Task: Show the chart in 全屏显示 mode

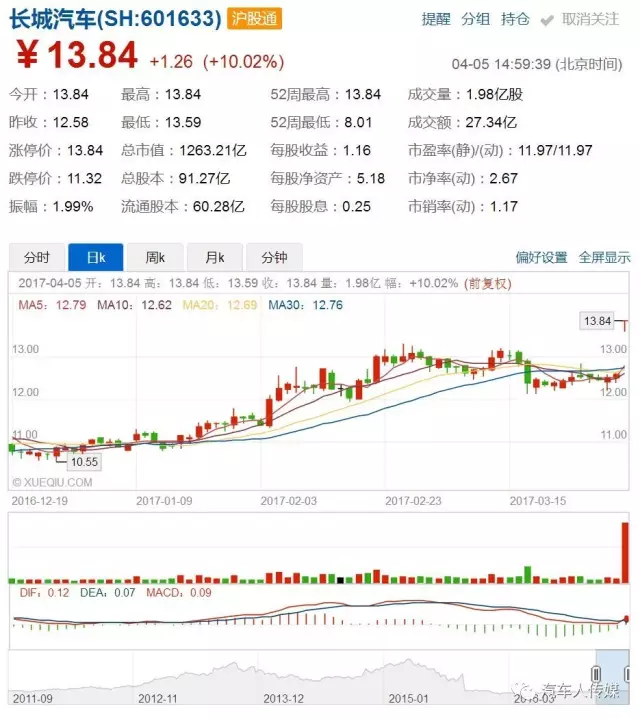Action: [604, 258]
